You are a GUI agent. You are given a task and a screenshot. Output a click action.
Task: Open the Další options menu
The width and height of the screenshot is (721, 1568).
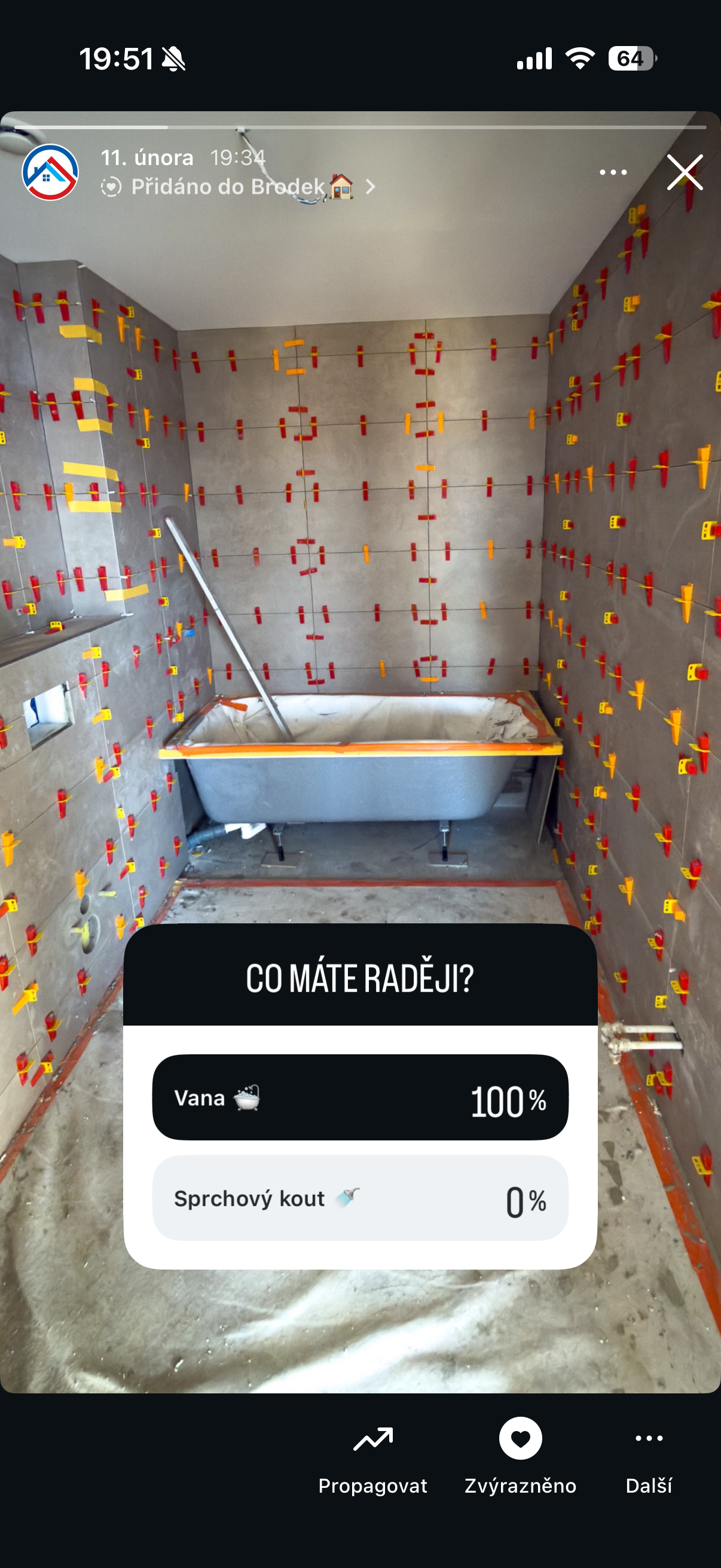tap(649, 1456)
